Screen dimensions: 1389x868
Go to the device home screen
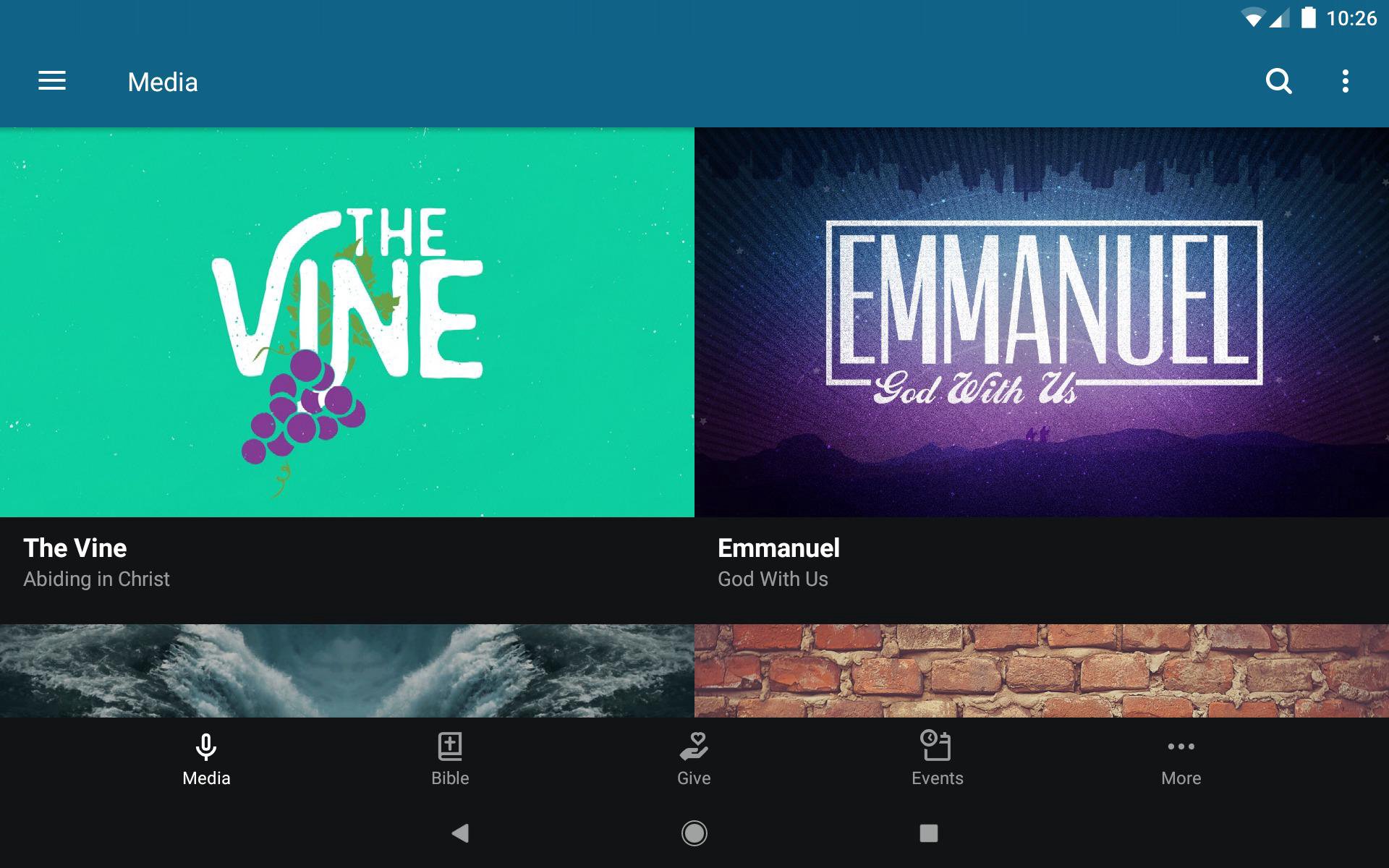pos(694,833)
